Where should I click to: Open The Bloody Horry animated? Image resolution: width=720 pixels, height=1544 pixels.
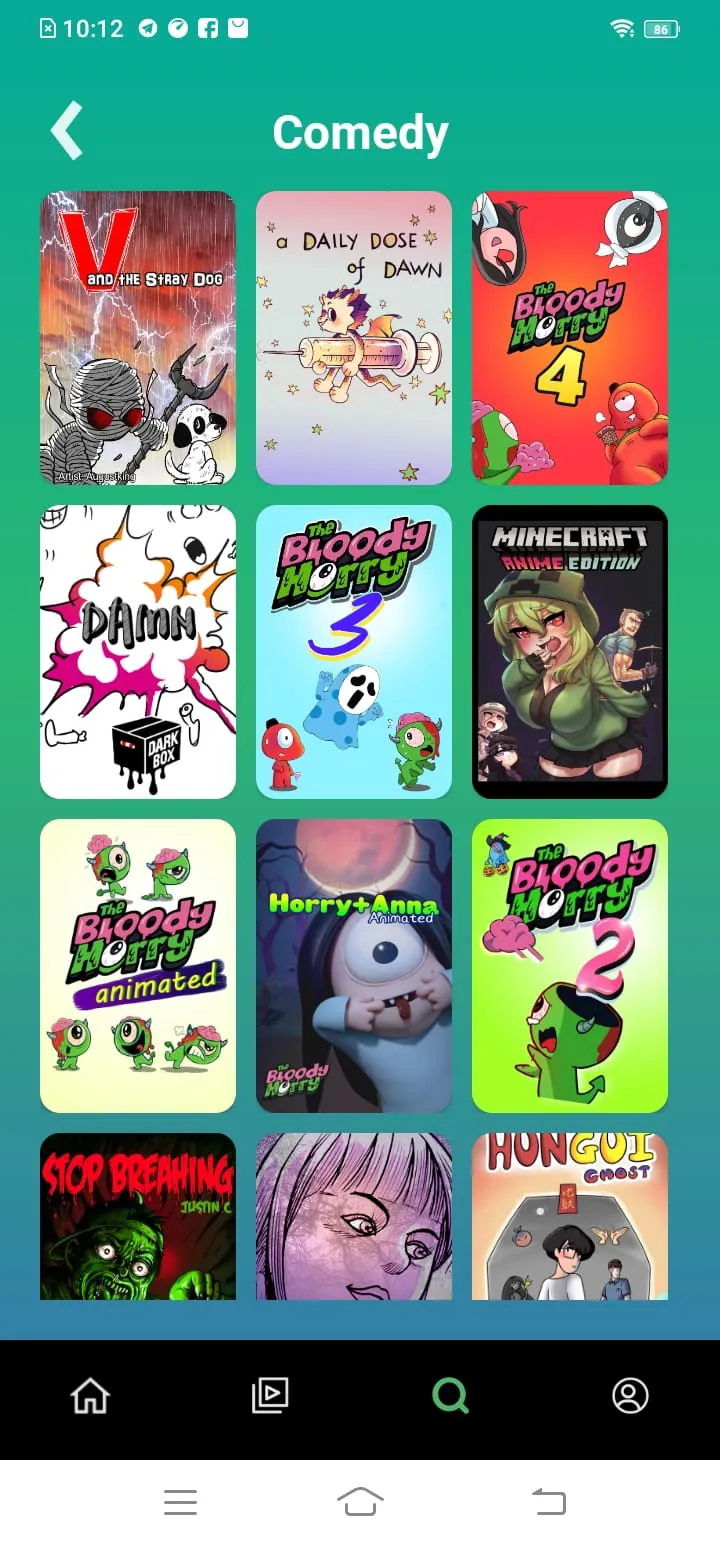138,966
